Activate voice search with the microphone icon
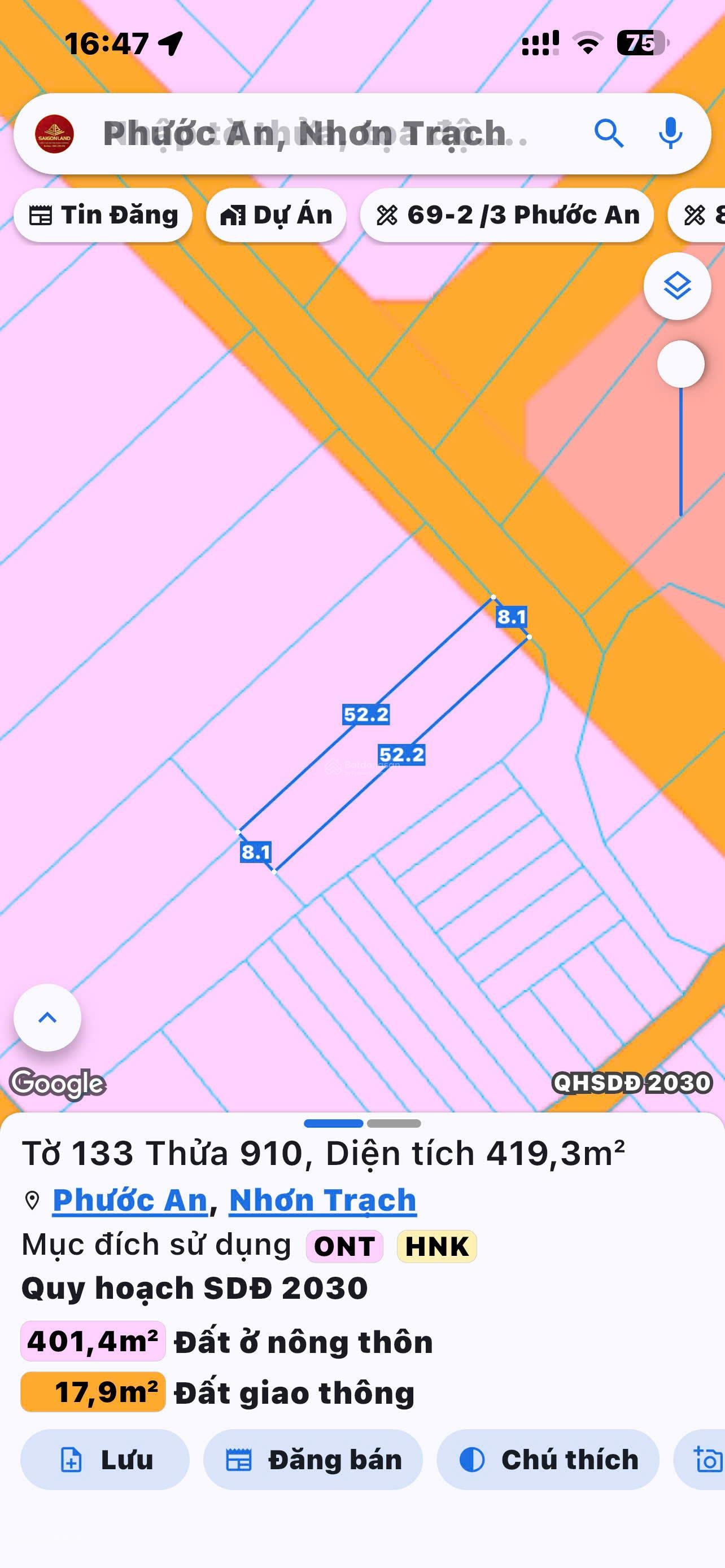This screenshot has width=725, height=1568. click(670, 135)
